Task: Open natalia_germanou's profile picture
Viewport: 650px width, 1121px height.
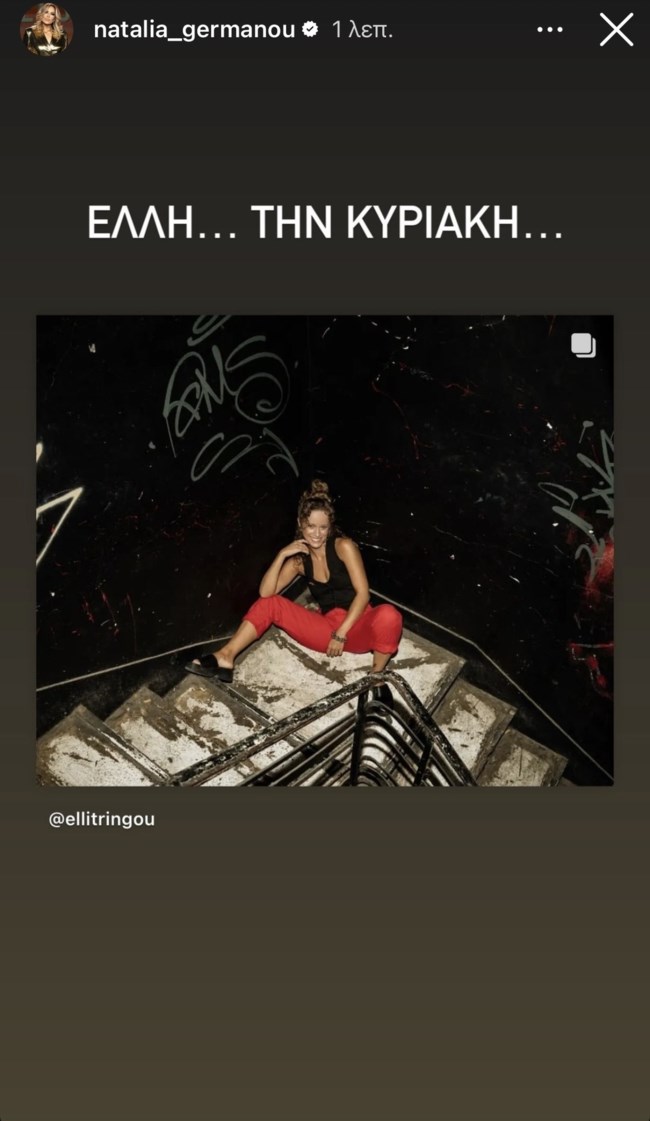Action: [47, 30]
